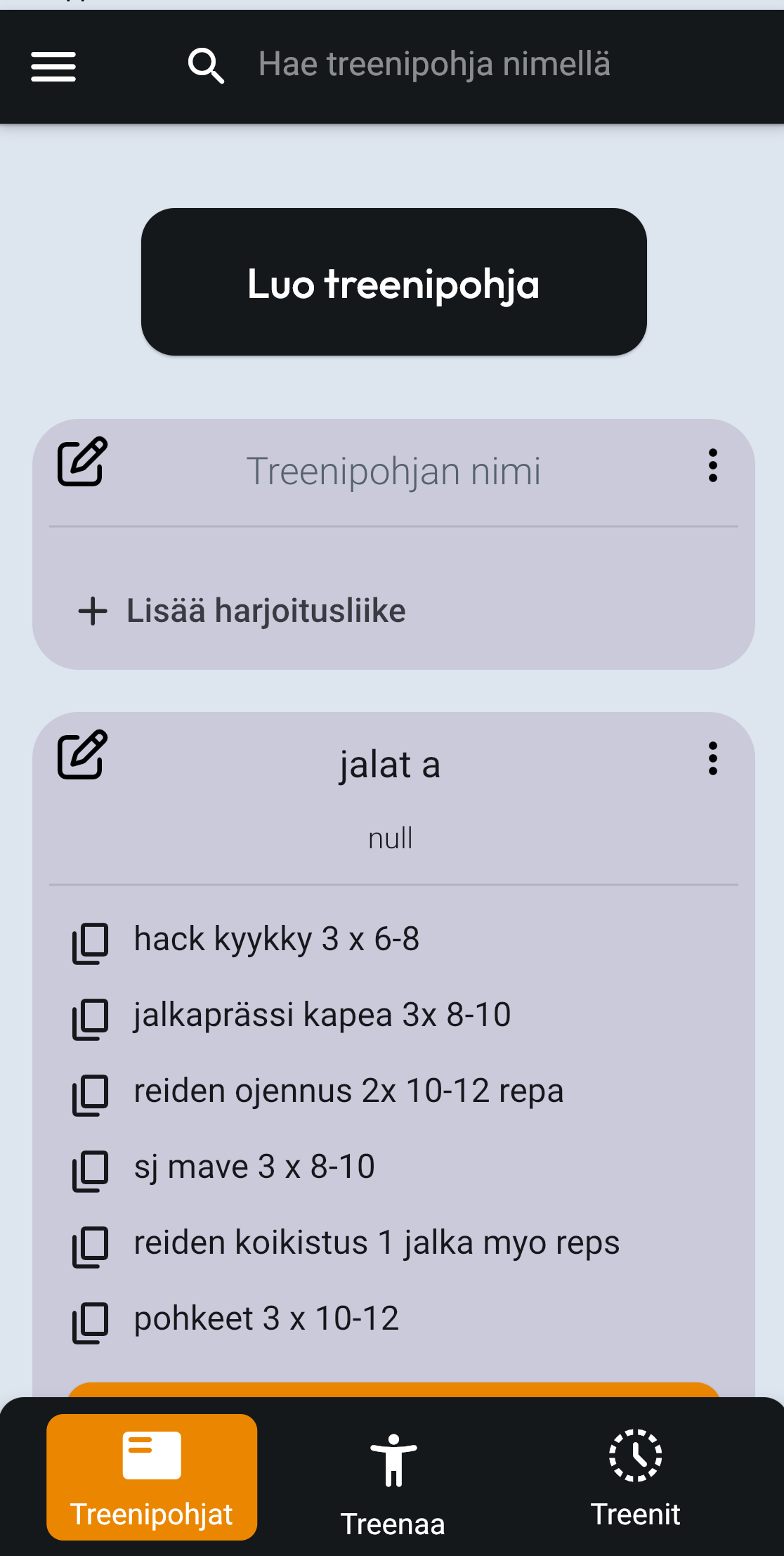Copy the "sj mave 3 x 8-10" exercise
This screenshot has height=1556, width=784.
click(x=90, y=1171)
